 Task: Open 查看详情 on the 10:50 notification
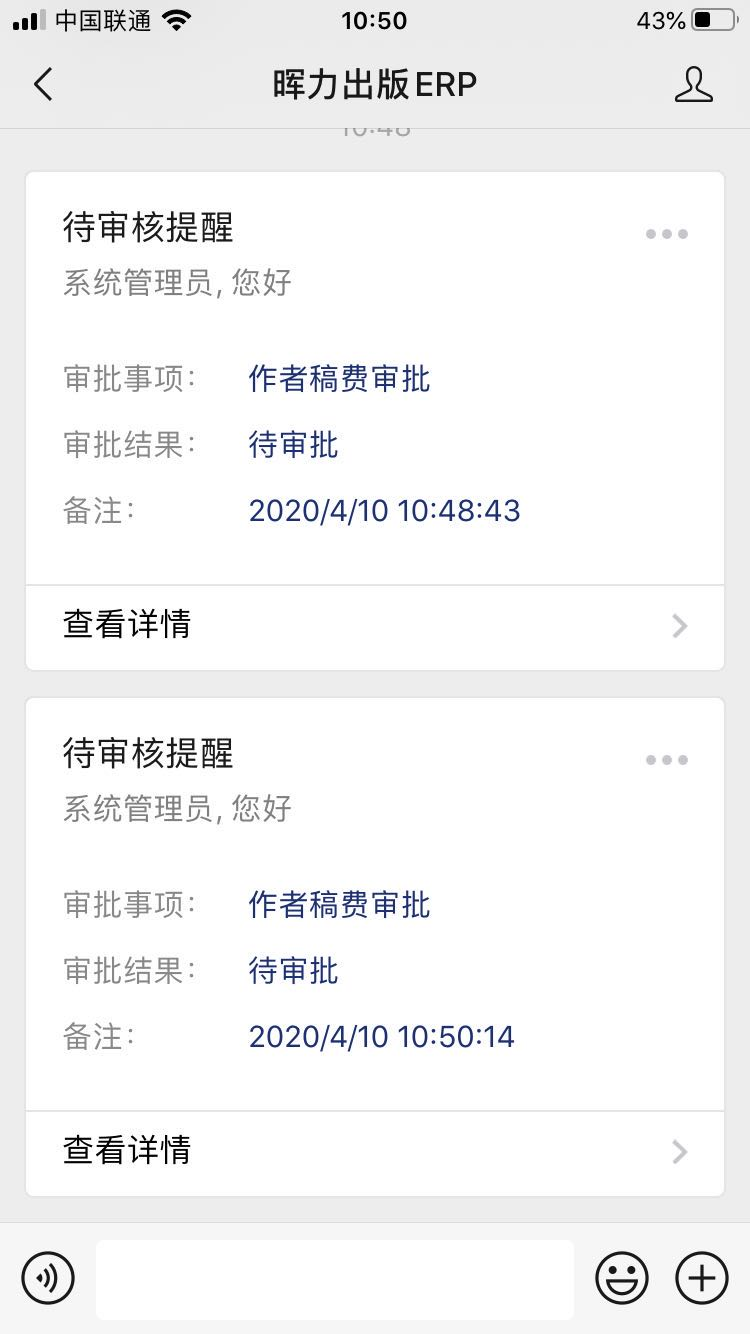[126, 1152]
